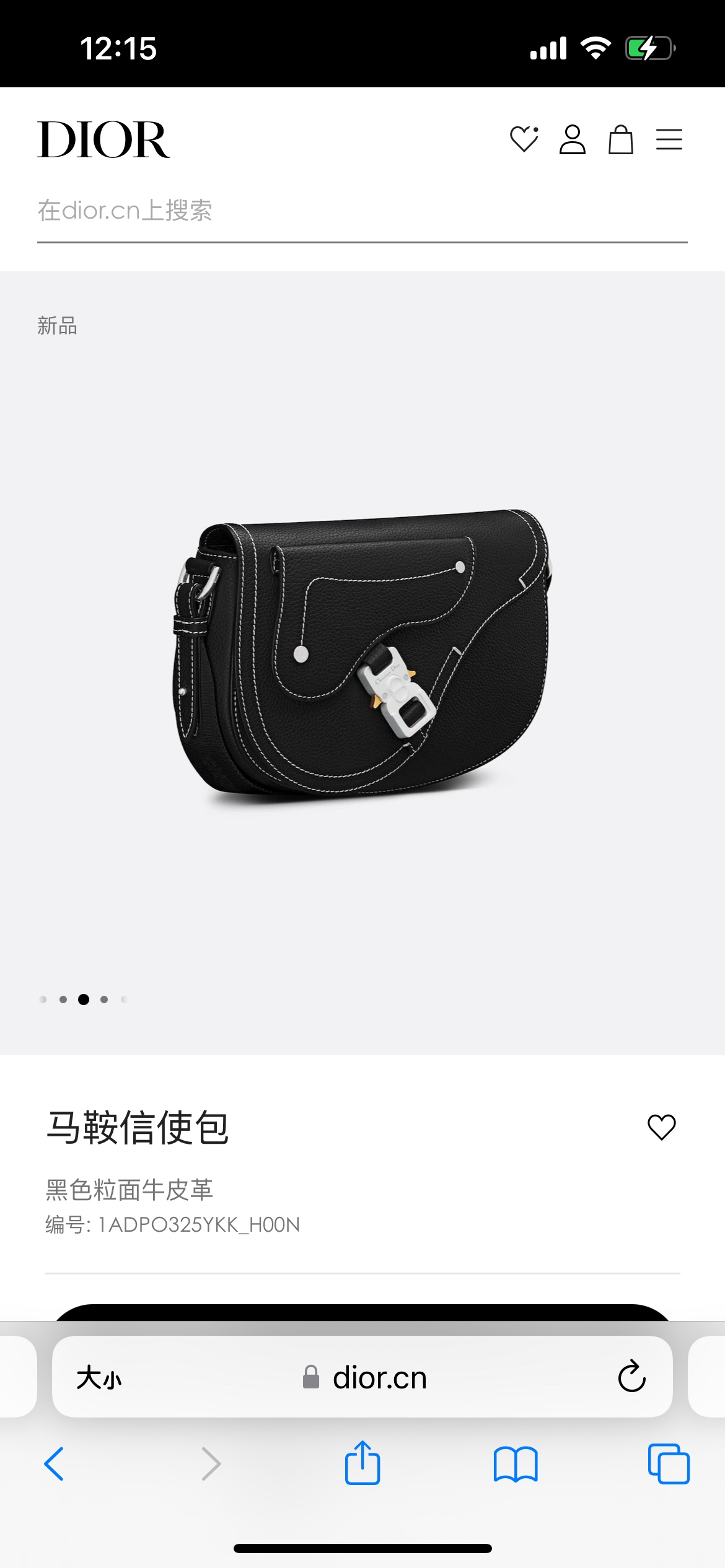
Task: Go back to previous page in Safari
Action: coord(54,1464)
